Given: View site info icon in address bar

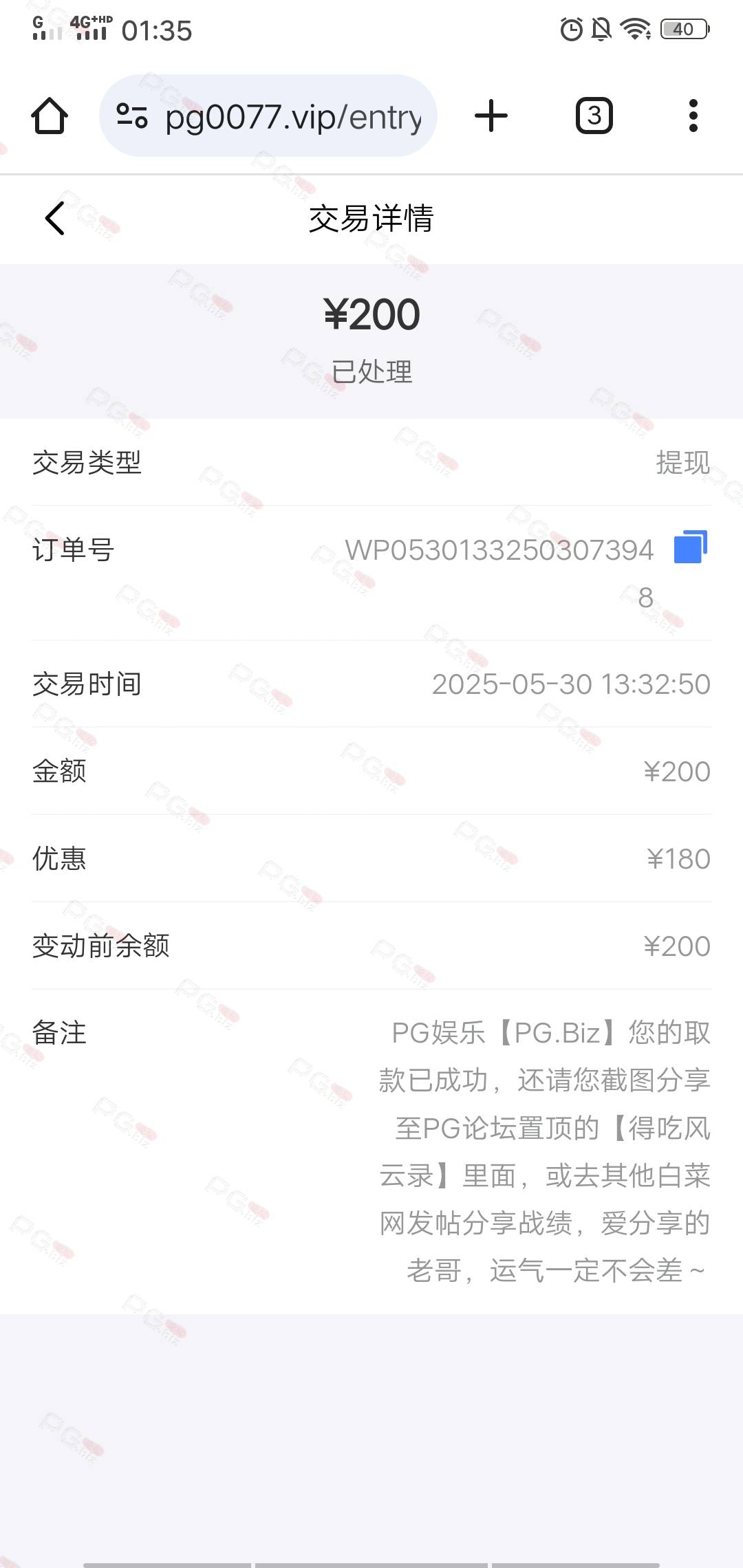Looking at the screenshot, I should 132,116.
